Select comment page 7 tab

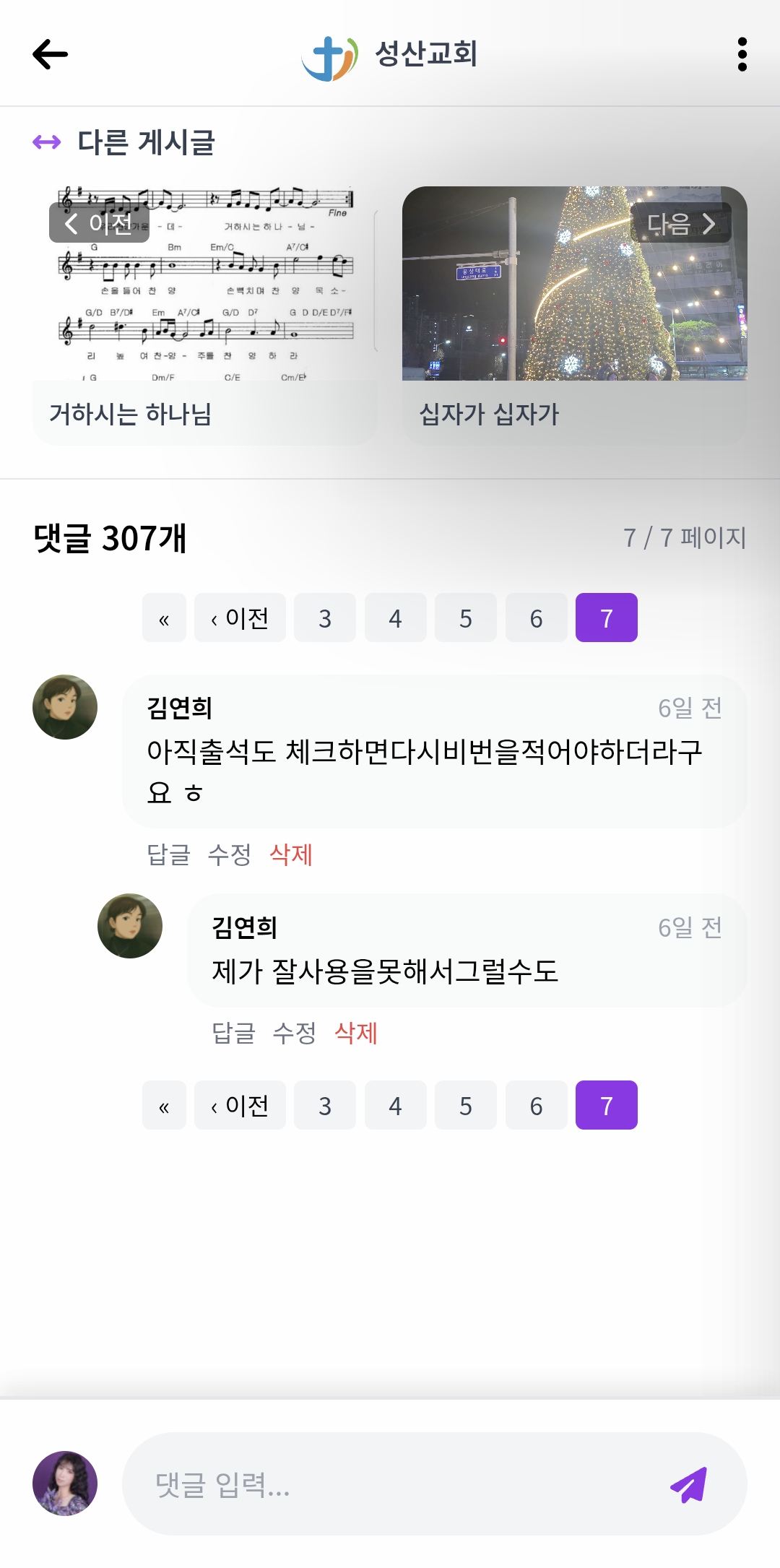[x=605, y=618]
